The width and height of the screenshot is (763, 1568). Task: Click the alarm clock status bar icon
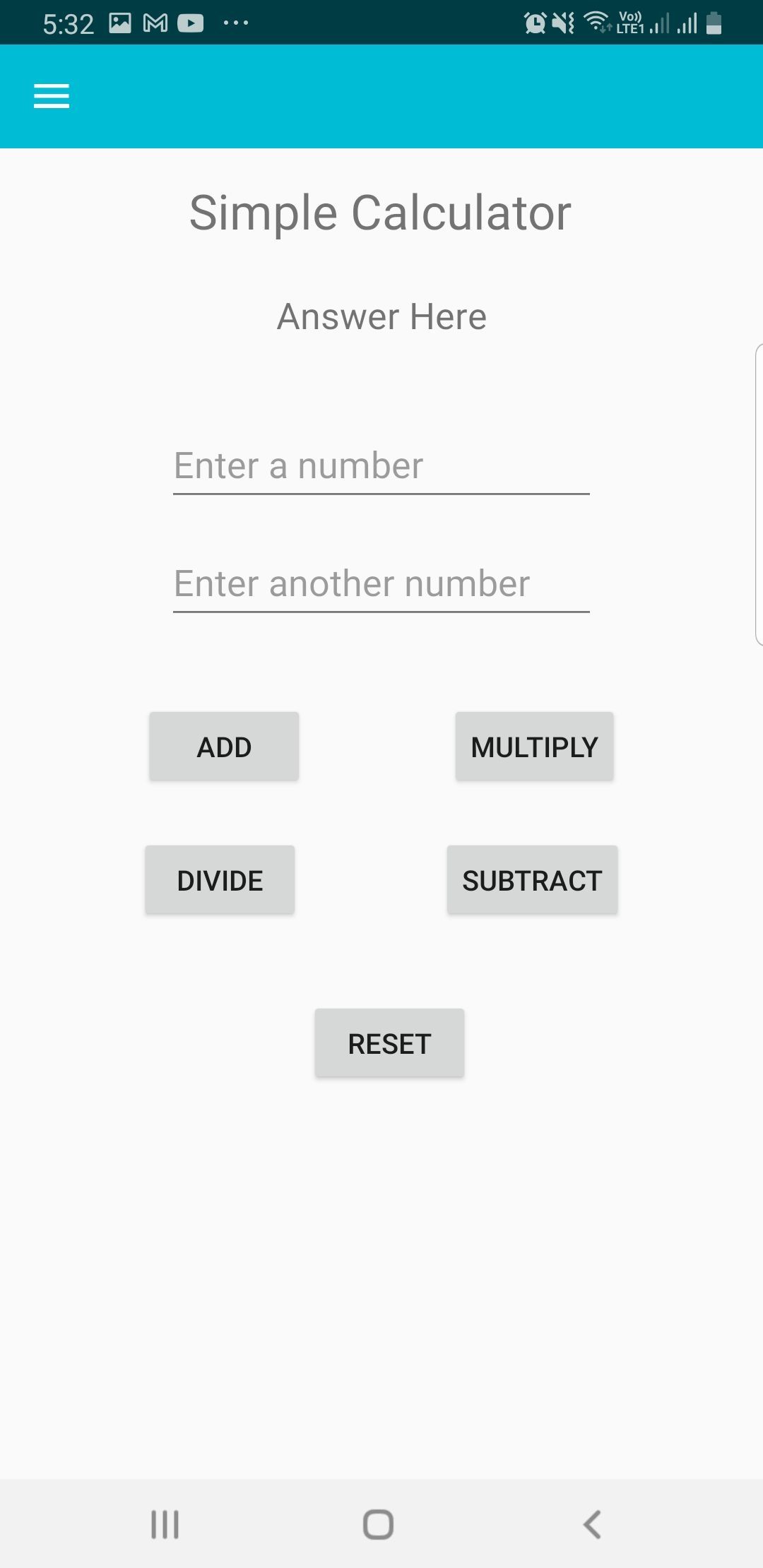tap(536, 23)
